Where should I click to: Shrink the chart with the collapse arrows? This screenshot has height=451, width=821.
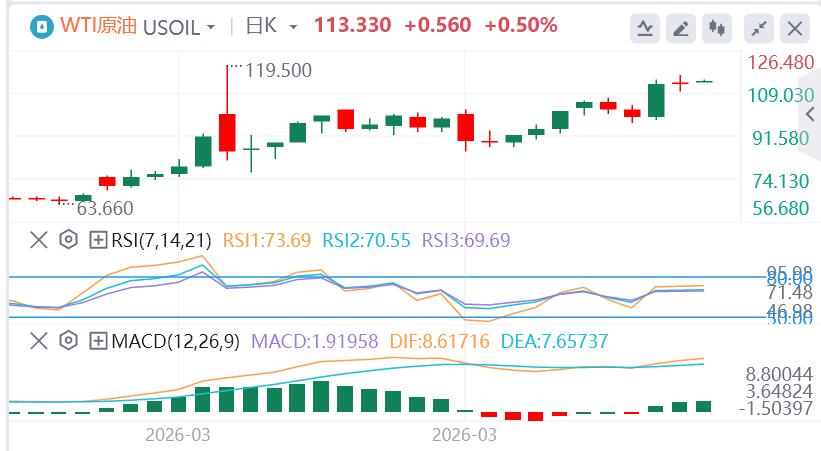(x=759, y=28)
